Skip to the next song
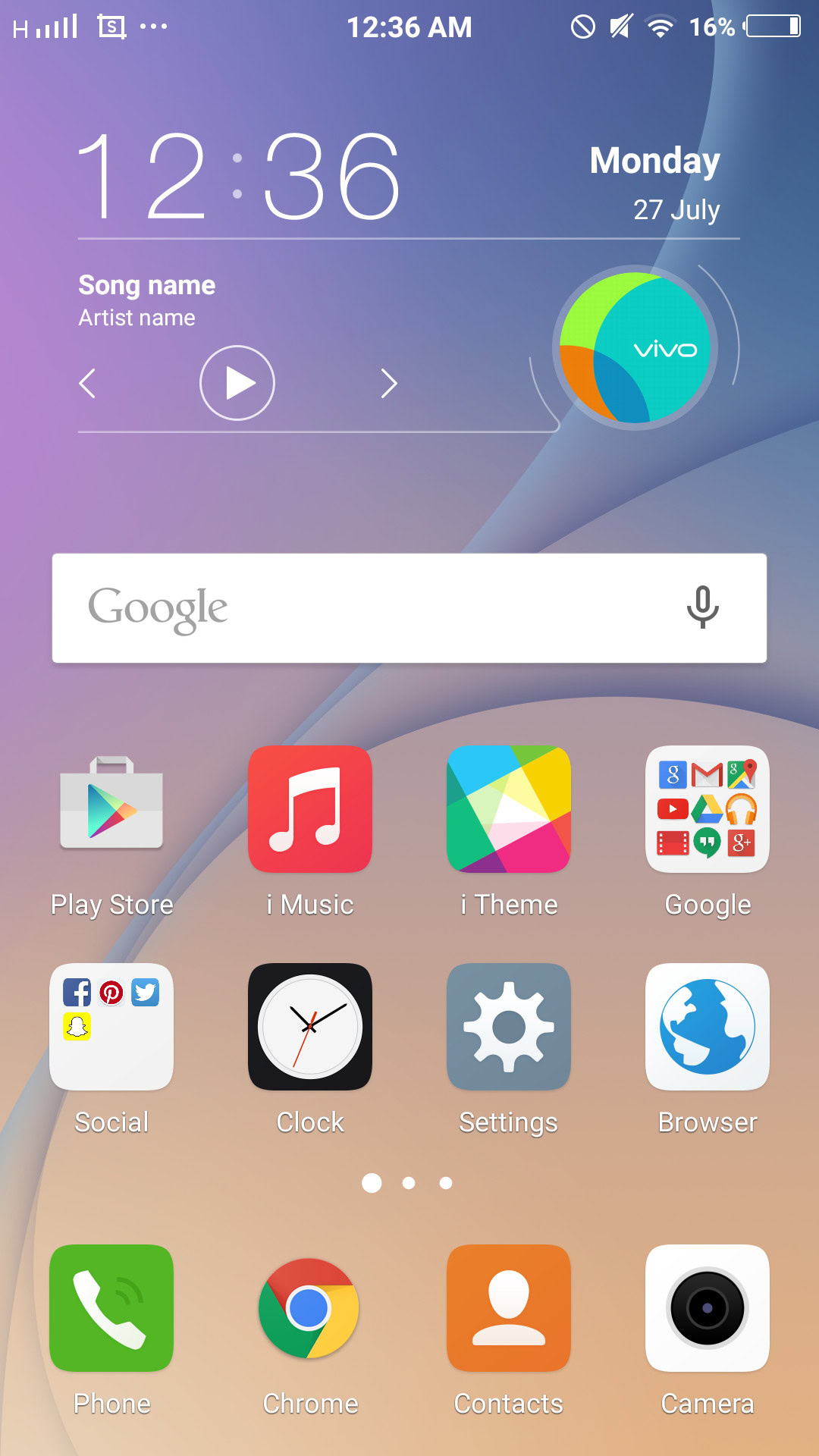Image resolution: width=819 pixels, height=1456 pixels. point(389,384)
